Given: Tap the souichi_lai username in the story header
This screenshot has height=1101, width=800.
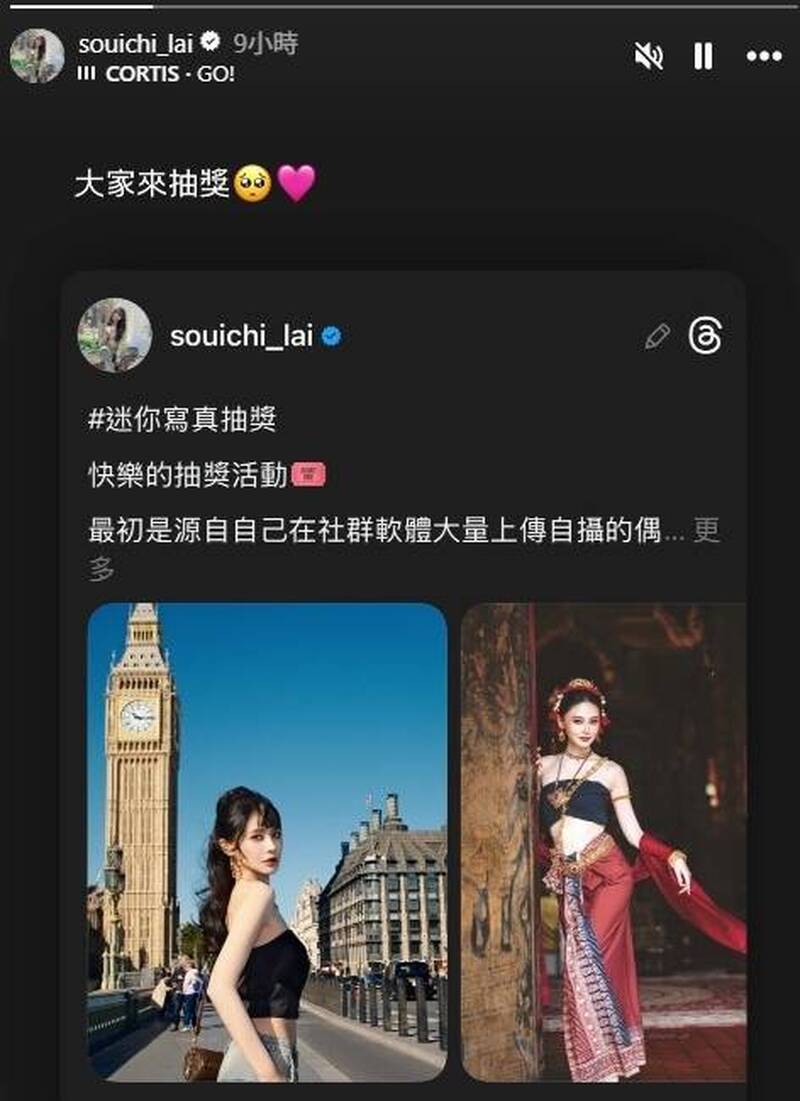Looking at the screenshot, I should (136, 43).
